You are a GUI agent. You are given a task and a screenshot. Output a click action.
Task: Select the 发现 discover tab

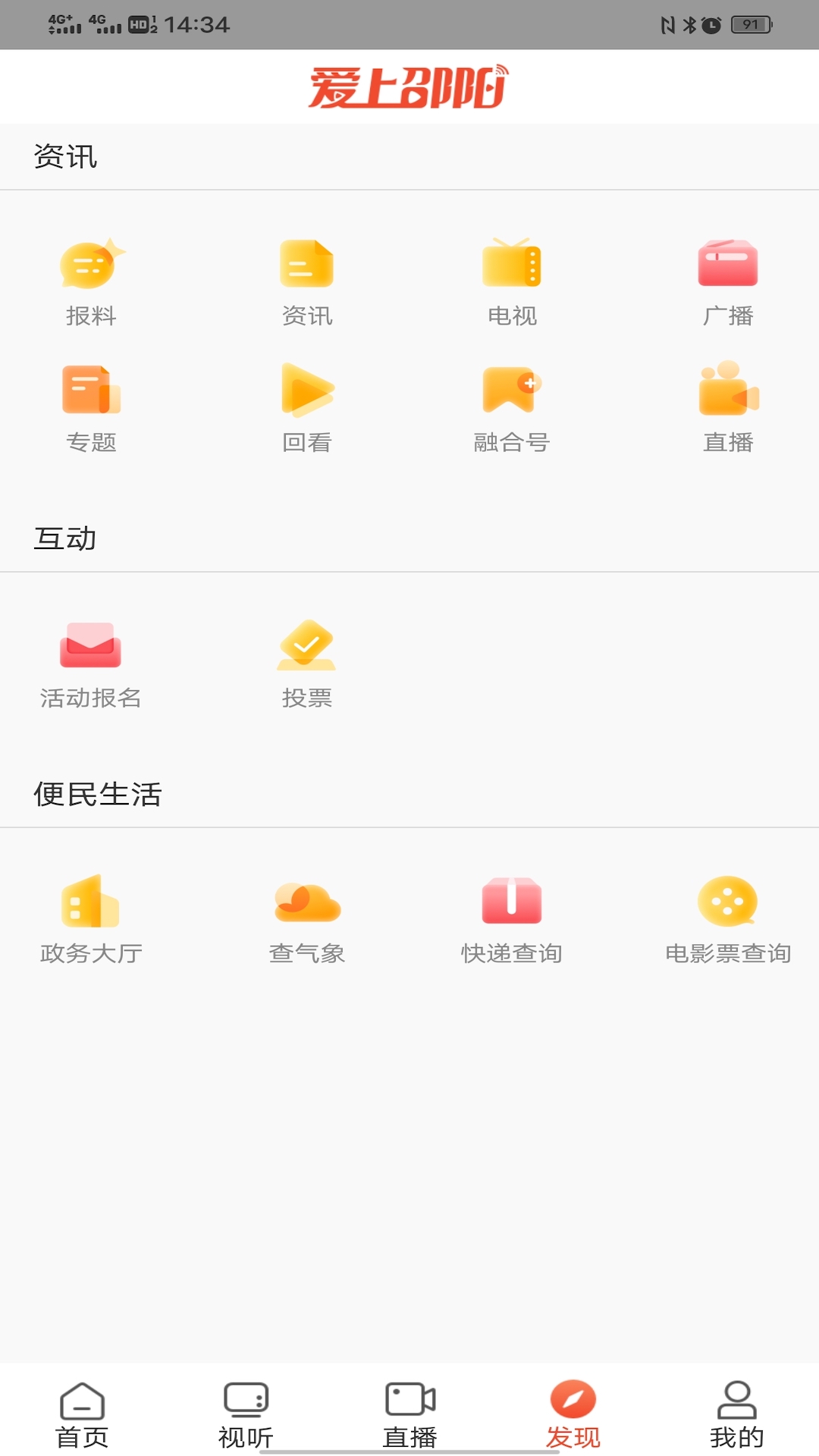point(573,1415)
